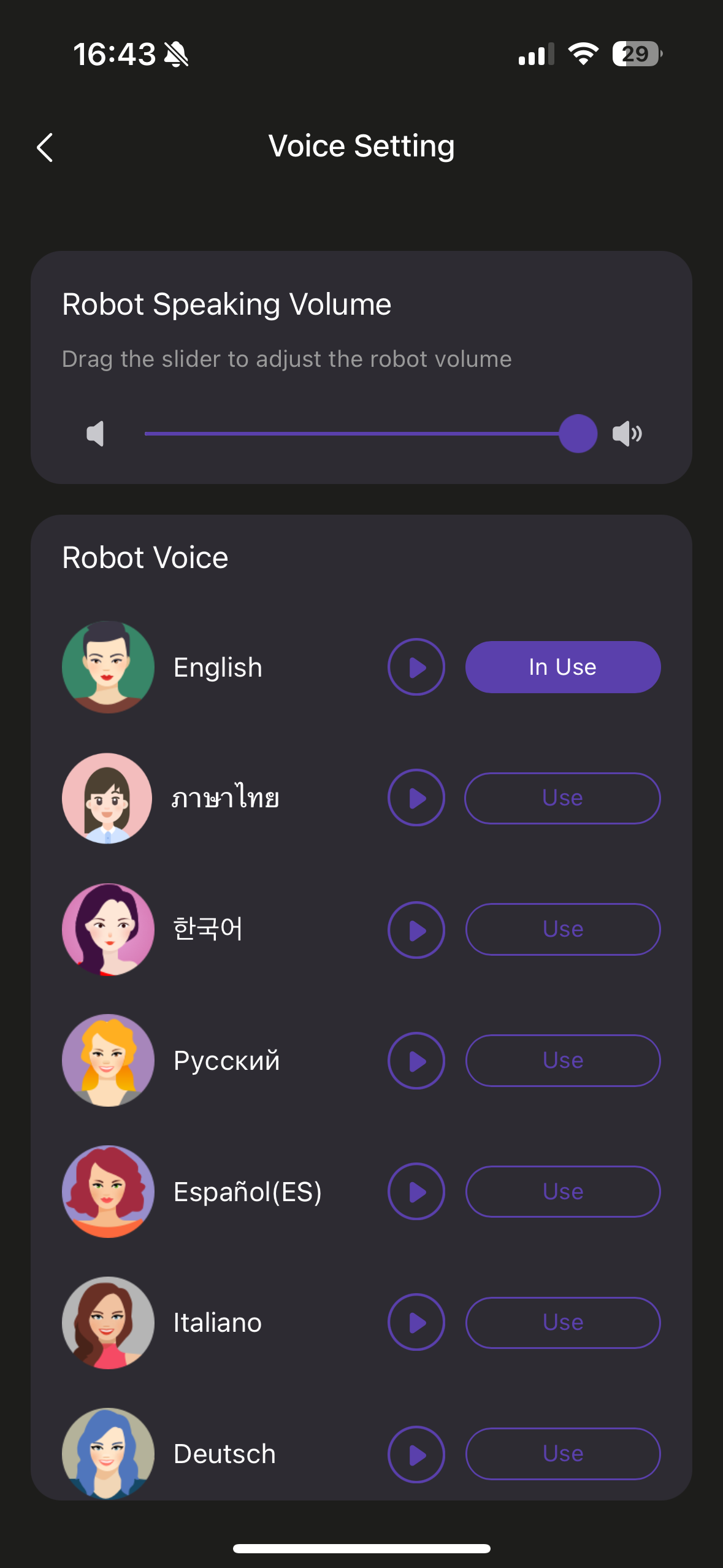The width and height of the screenshot is (723, 1568).
Task: Select Korean as robot voice
Action: pyautogui.click(x=562, y=929)
